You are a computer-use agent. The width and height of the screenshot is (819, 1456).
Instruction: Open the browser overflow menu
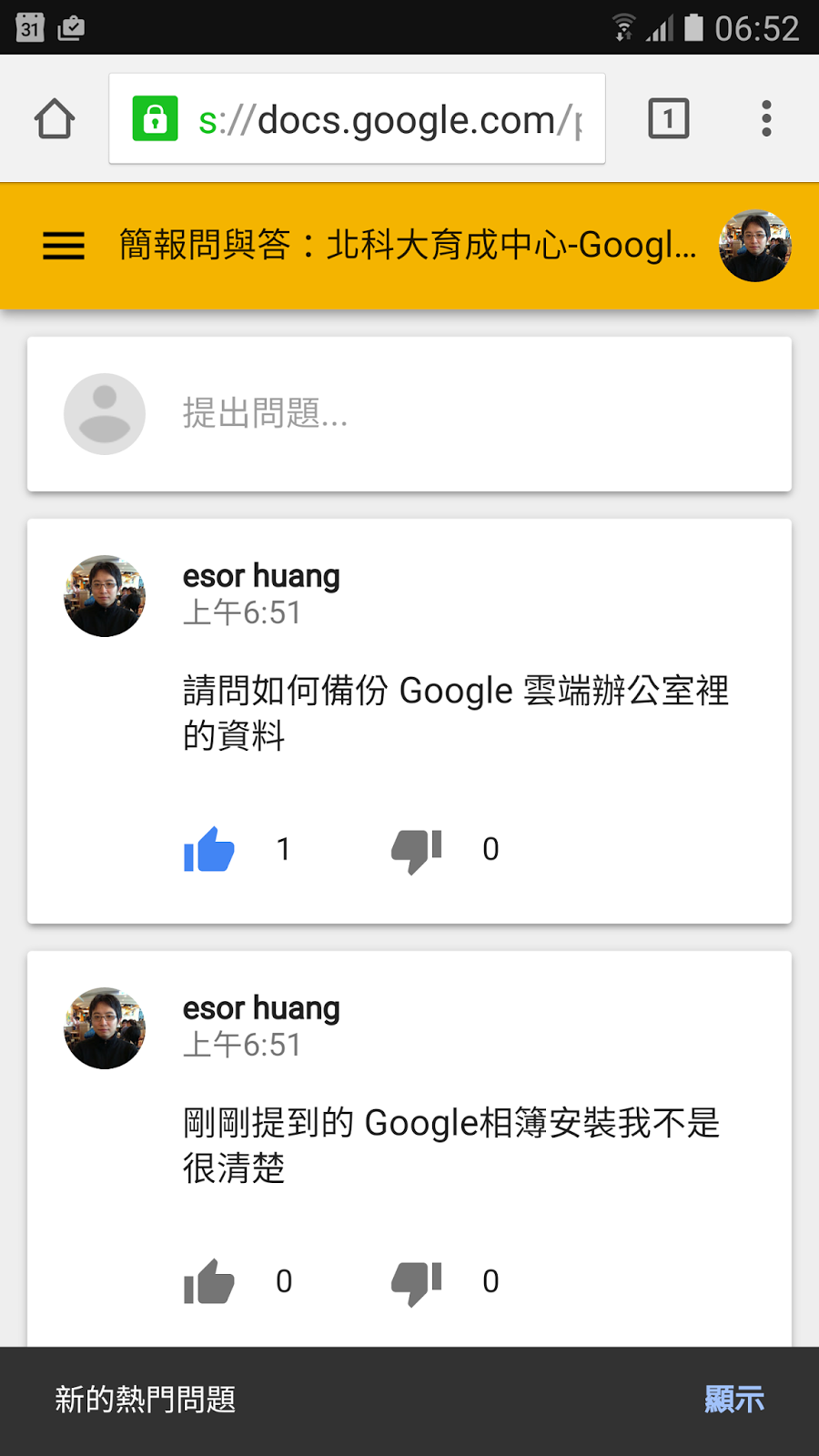coord(766,119)
